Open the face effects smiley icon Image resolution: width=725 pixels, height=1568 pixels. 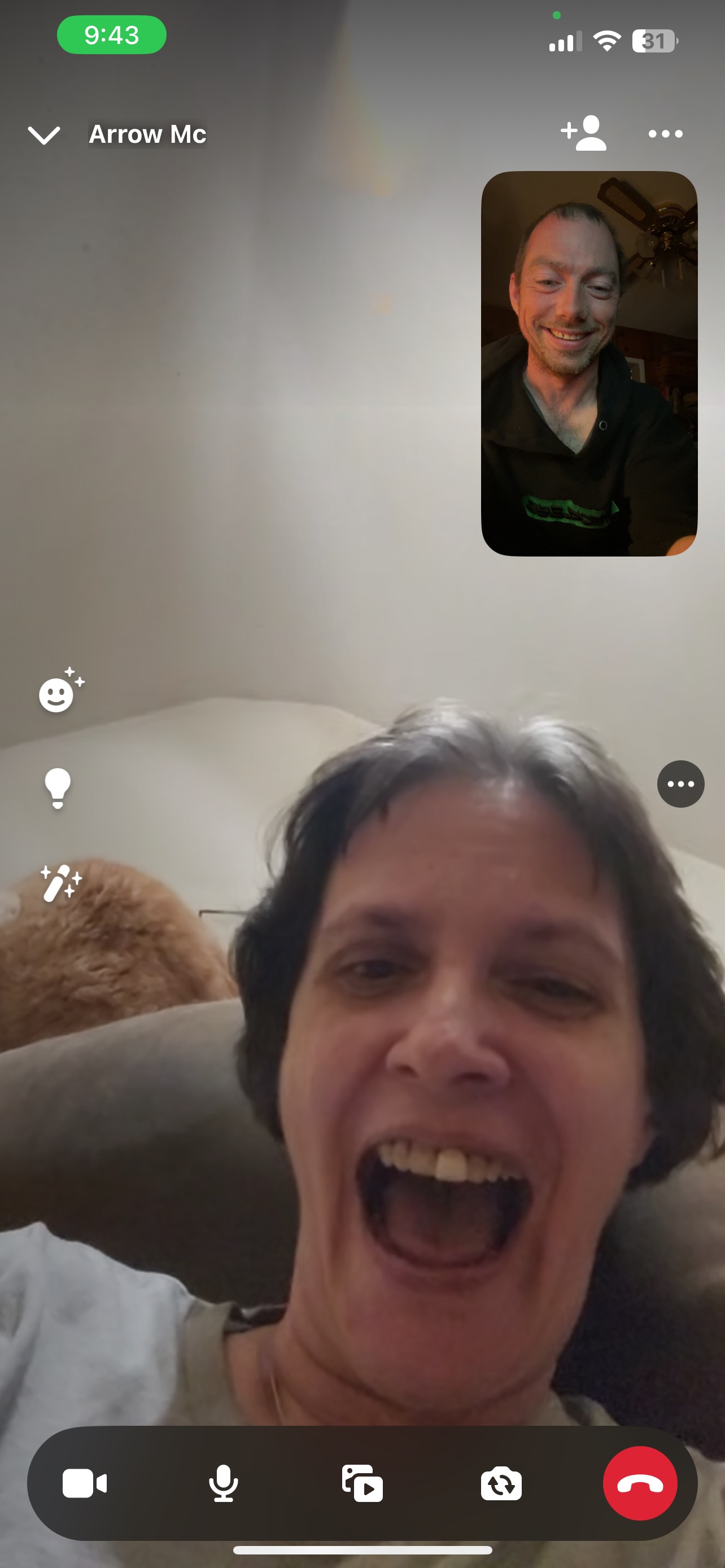click(60, 691)
